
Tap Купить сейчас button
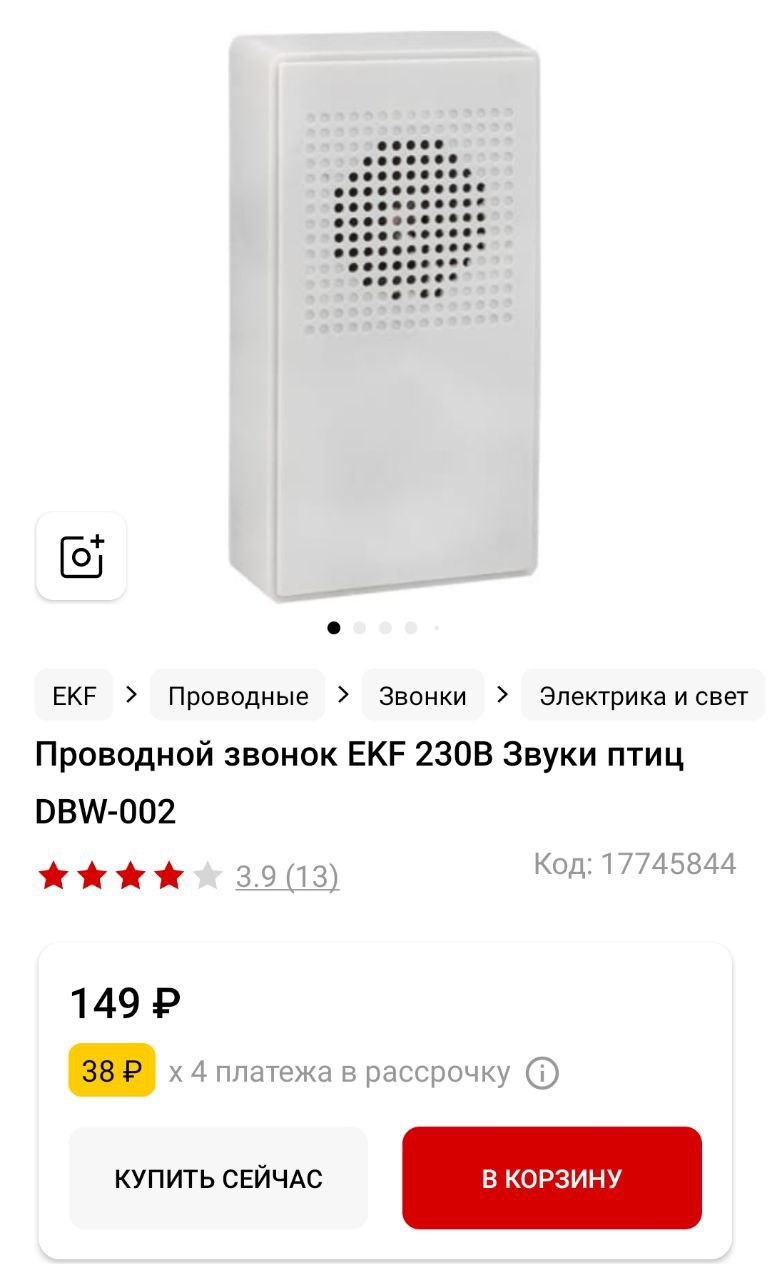click(218, 1178)
